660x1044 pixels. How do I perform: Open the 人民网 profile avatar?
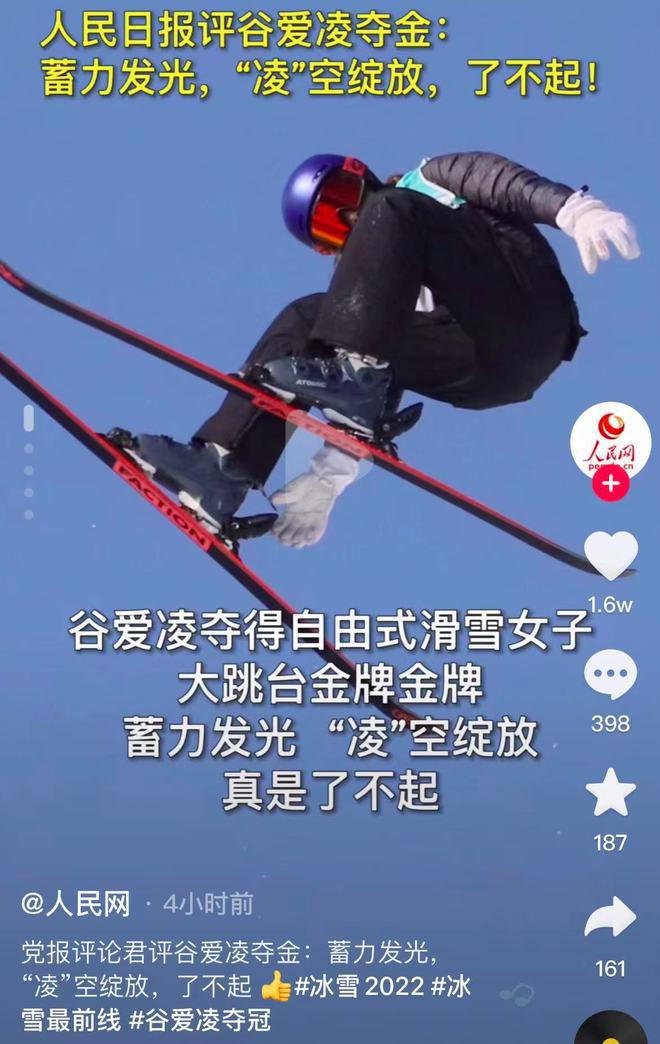(610, 440)
